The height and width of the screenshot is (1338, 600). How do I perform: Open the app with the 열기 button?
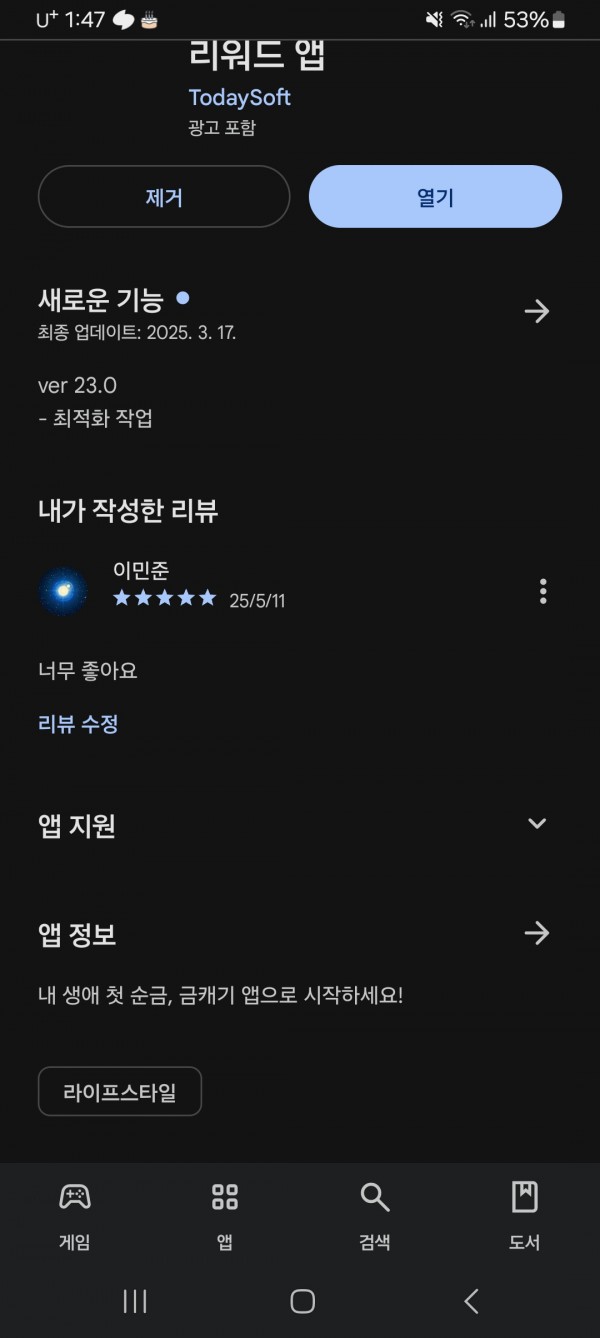(435, 197)
